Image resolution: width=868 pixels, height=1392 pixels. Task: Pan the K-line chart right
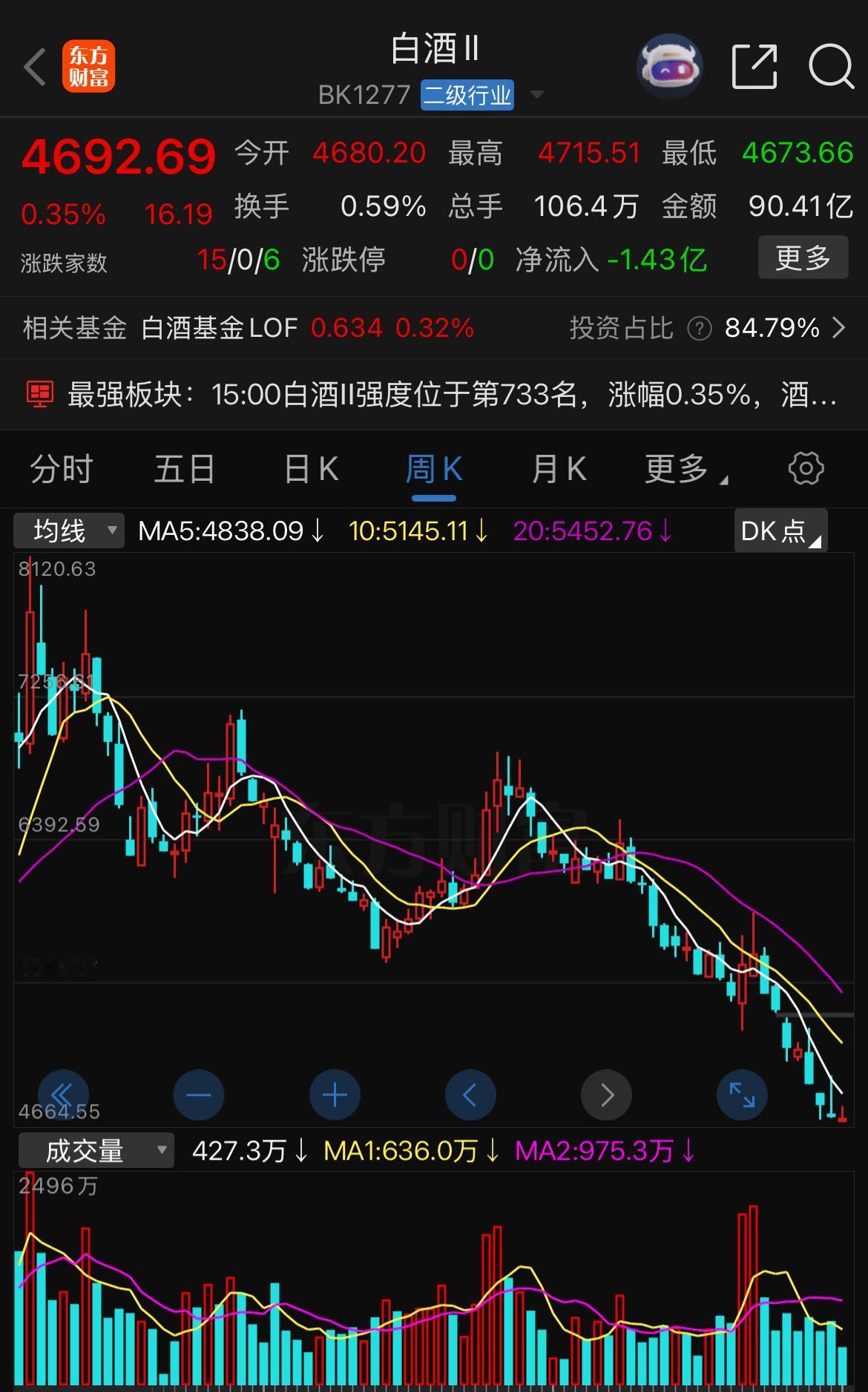click(606, 1094)
